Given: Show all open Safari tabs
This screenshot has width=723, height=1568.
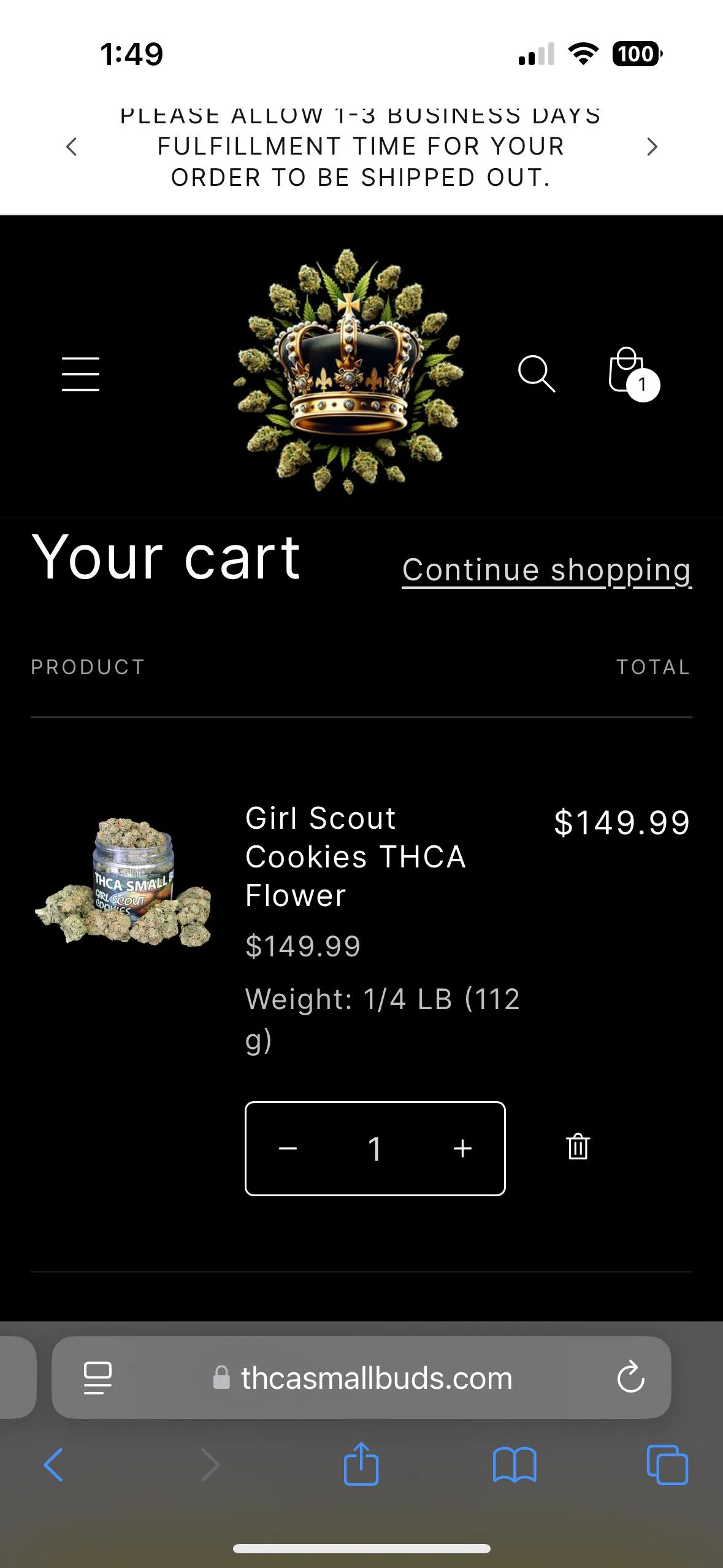Looking at the screenshot, I should 667,1465.
